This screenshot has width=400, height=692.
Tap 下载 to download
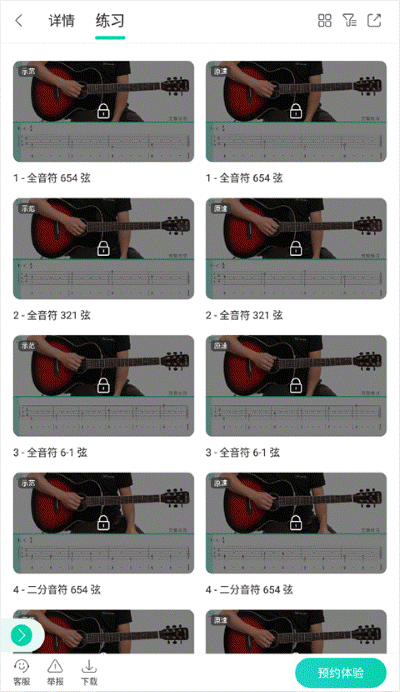(89, 673)
